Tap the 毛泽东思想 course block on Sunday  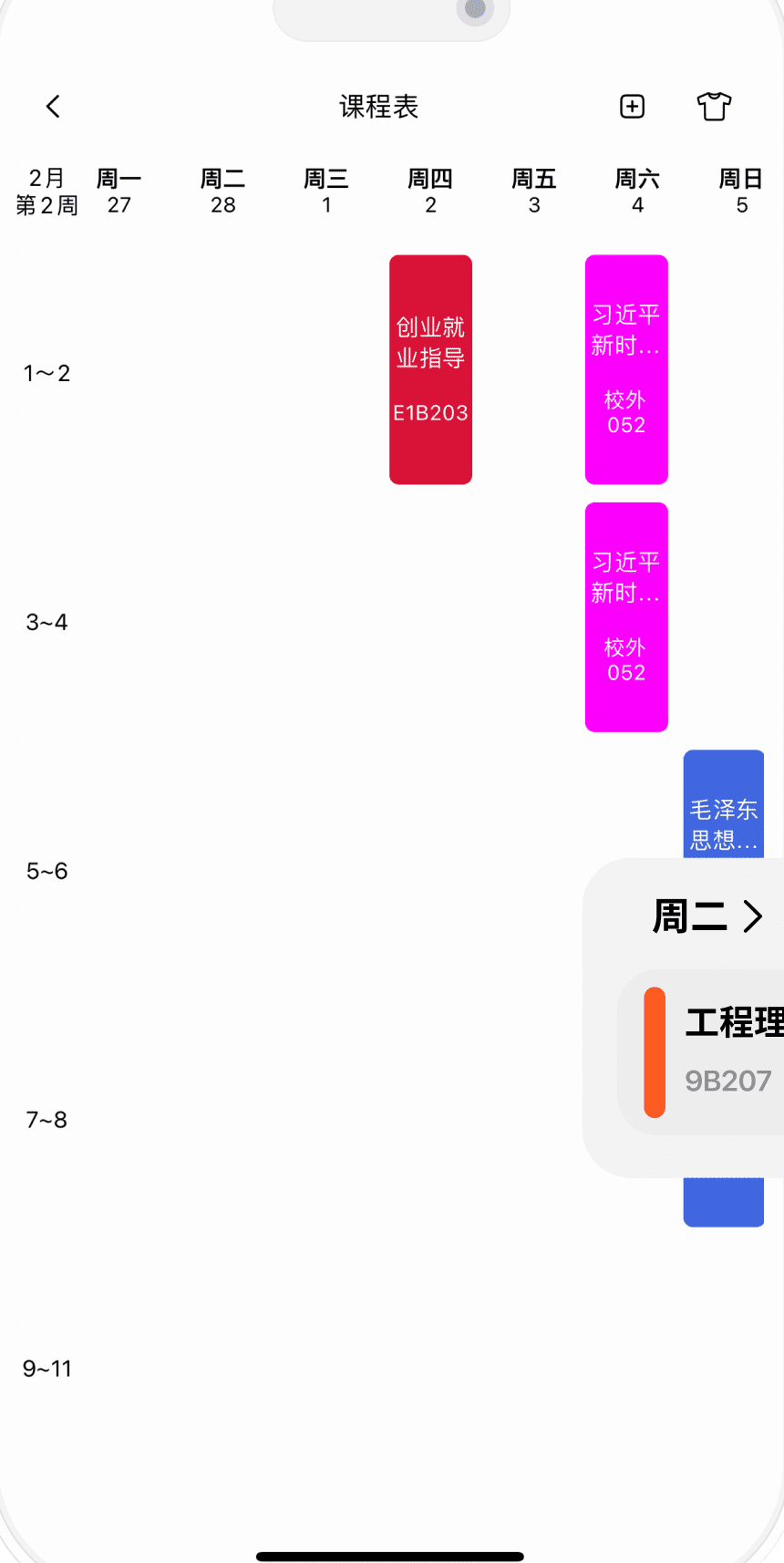point(723,802)
